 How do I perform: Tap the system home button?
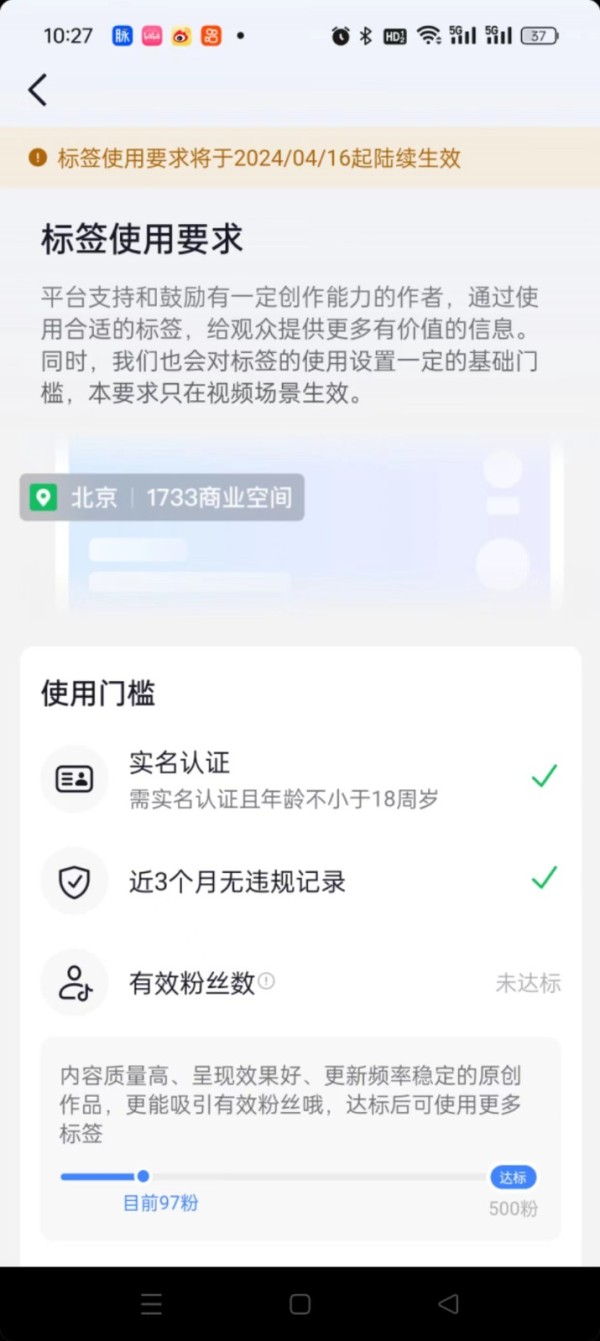point(300,1304)
